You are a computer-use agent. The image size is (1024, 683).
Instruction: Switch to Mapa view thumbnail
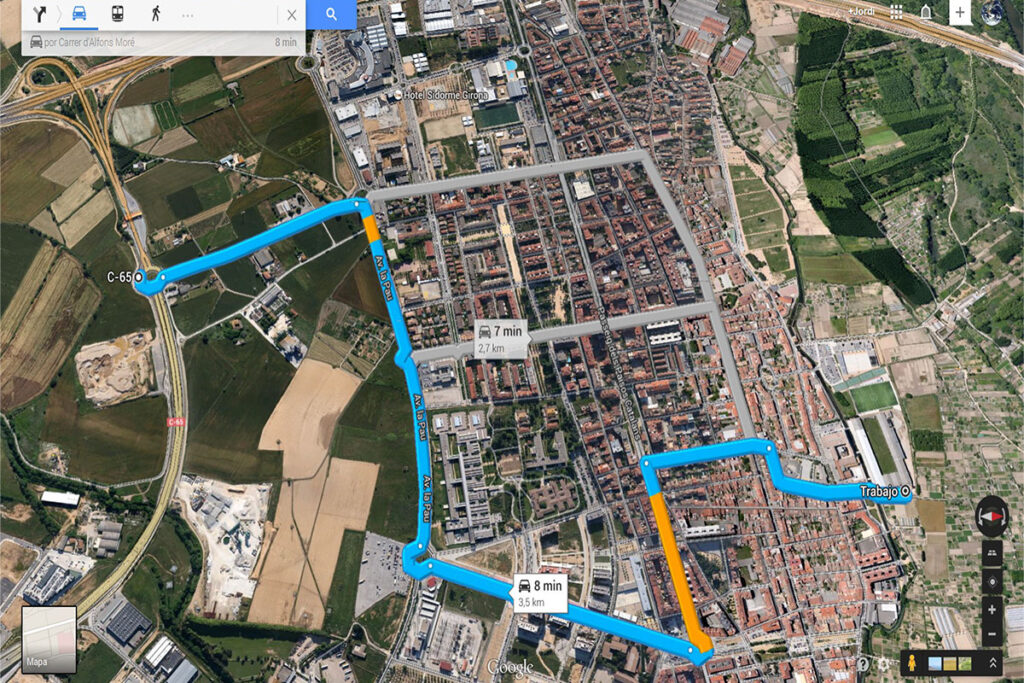pos(49,638)
